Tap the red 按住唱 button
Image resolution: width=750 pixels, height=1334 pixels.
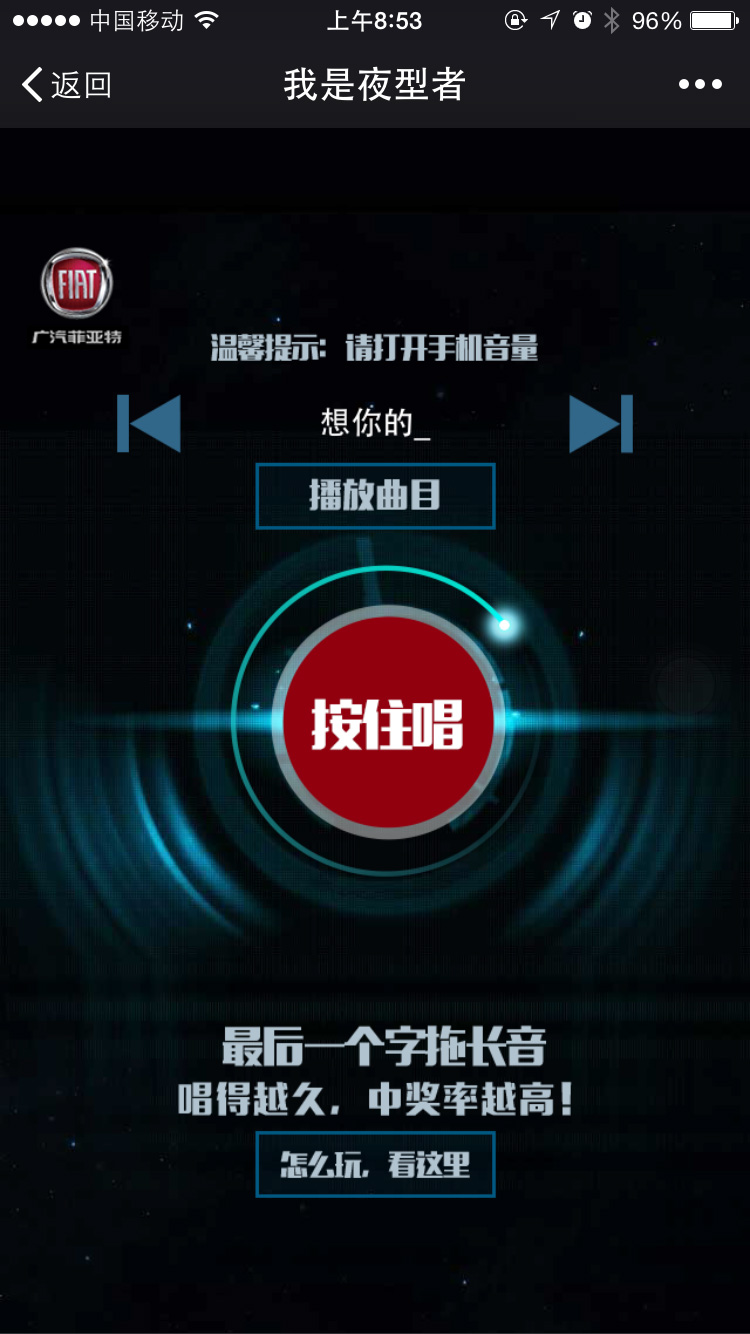[x=387, y=722]
